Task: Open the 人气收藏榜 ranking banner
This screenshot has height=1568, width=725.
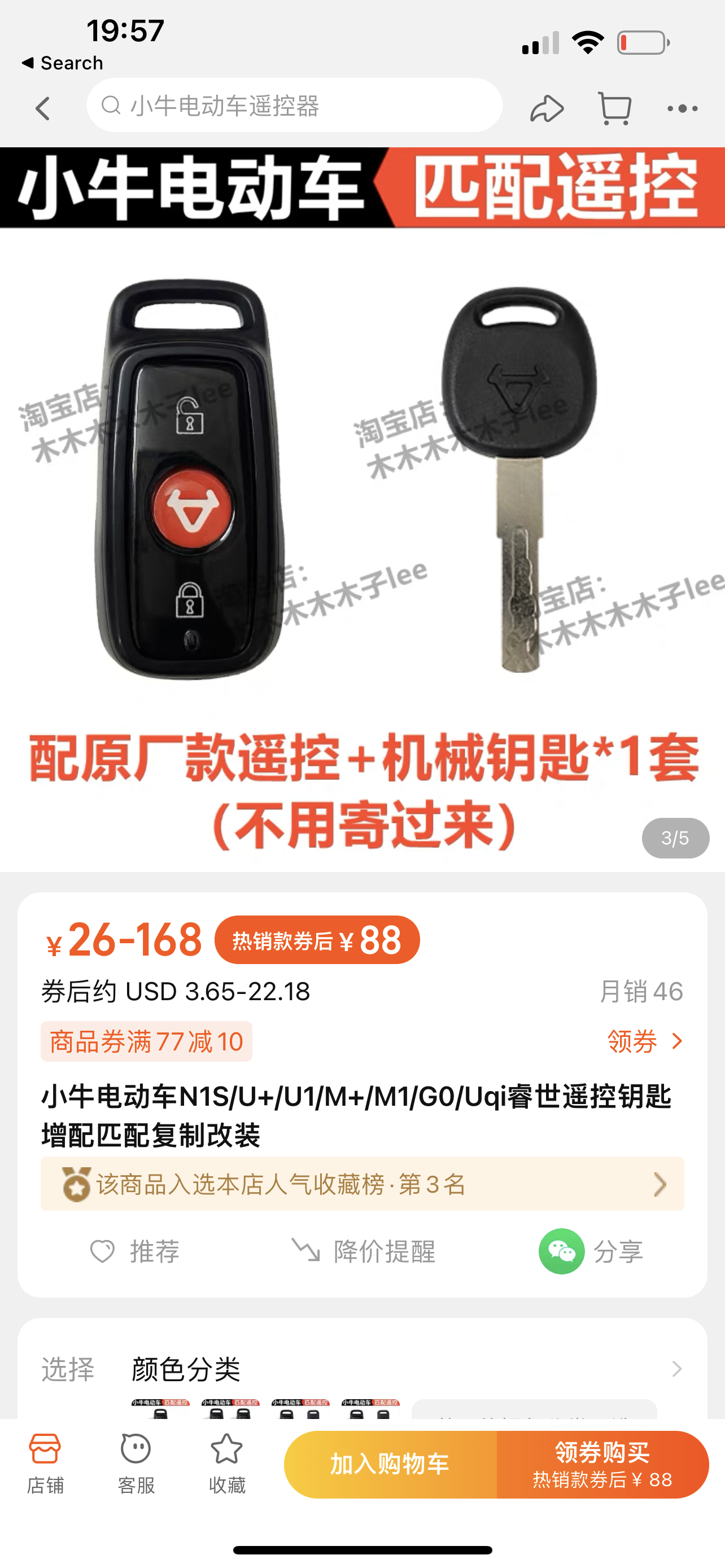Action: [362, 1184]
